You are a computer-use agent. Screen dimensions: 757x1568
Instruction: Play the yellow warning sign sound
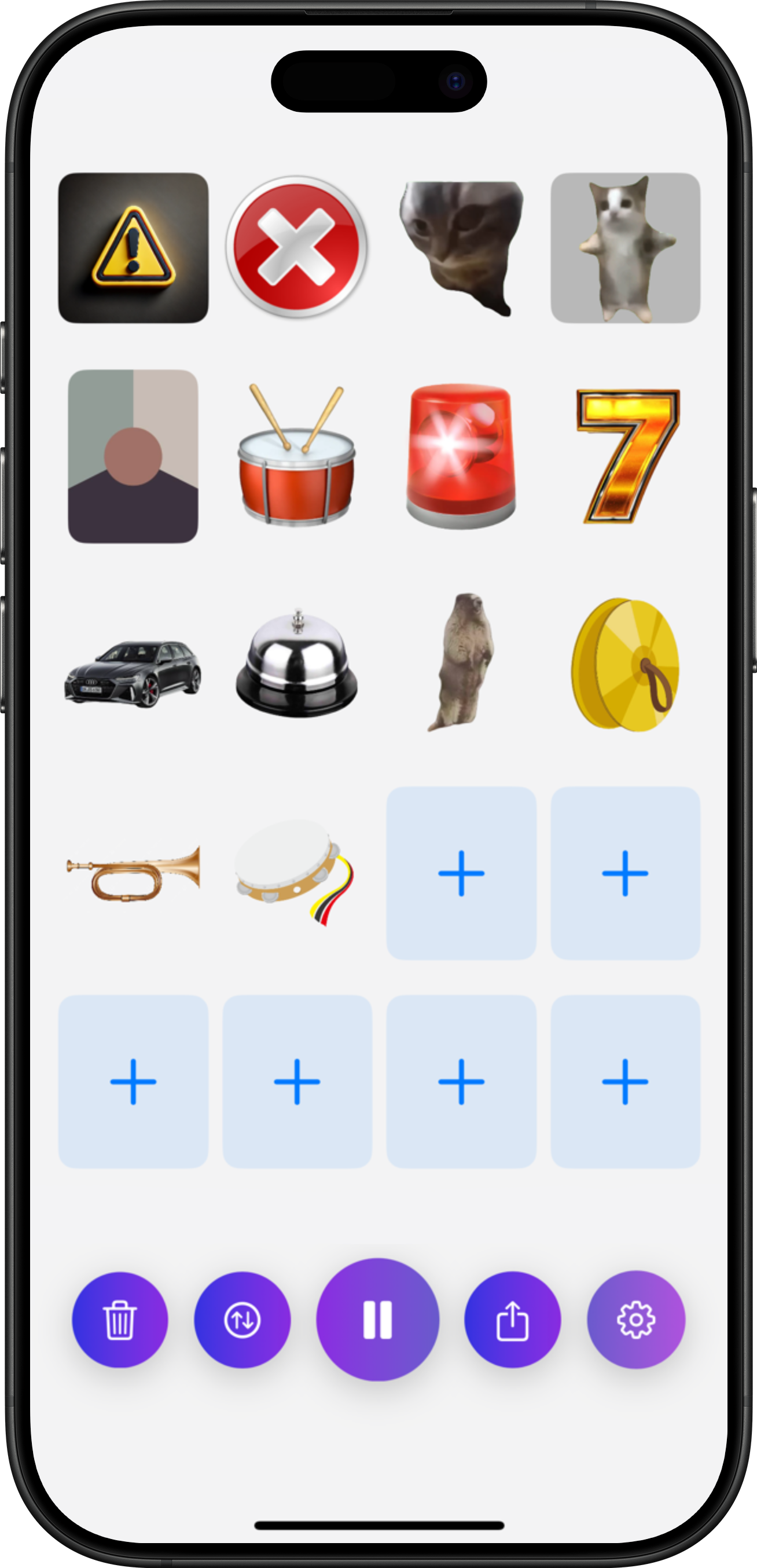(x=133, y=248)
